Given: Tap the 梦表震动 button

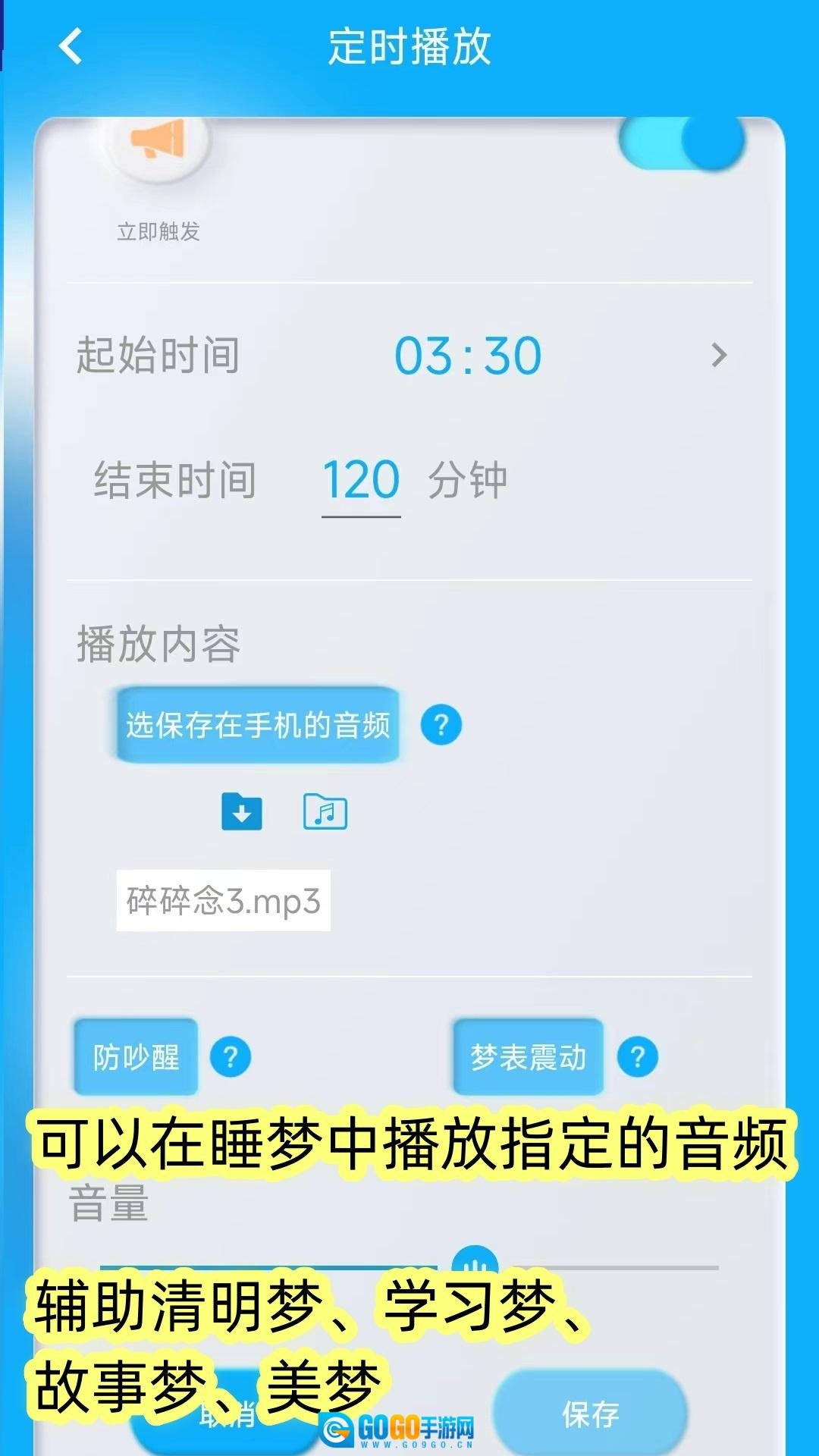Looking at the screenshot, I should (x=528, y=1056).
